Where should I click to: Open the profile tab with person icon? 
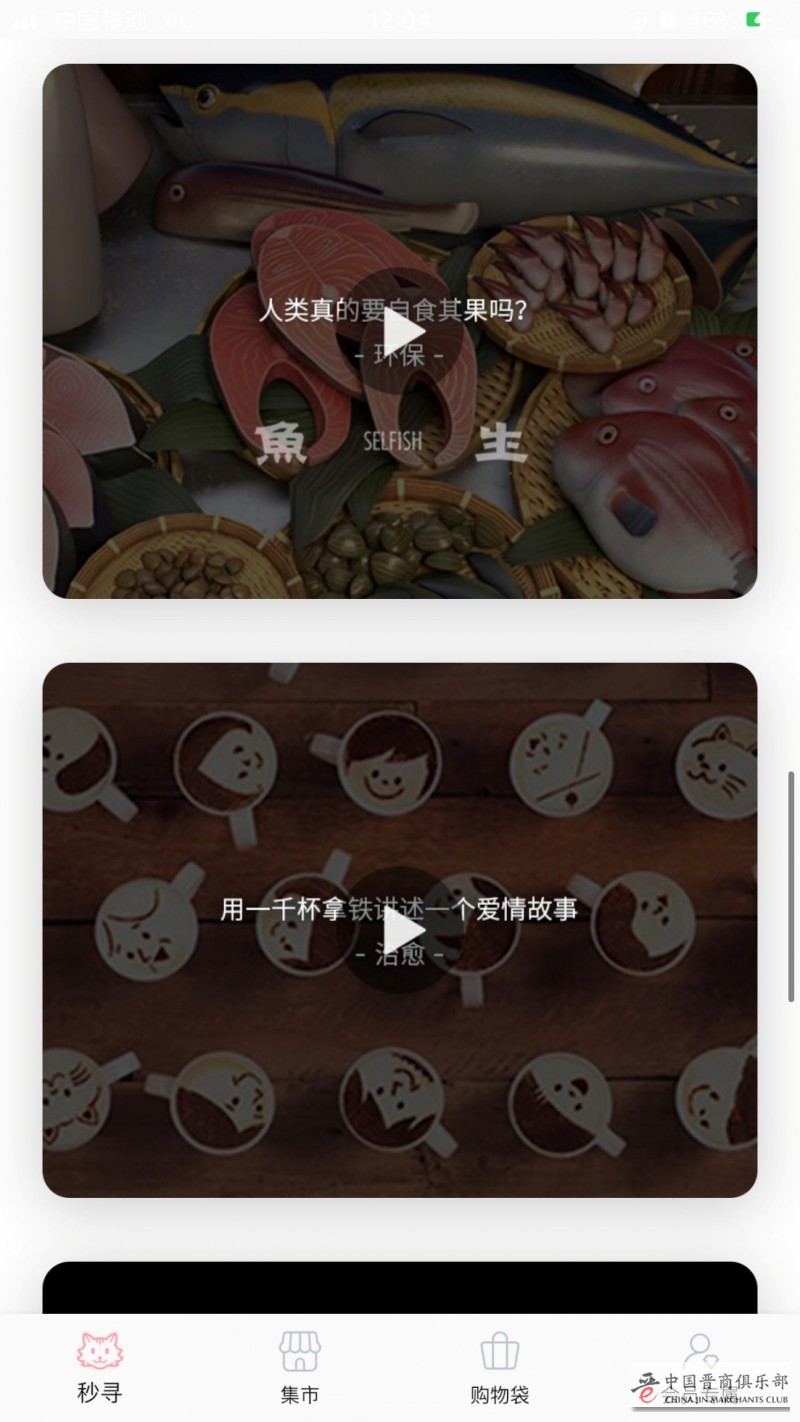click(700, 1355)
